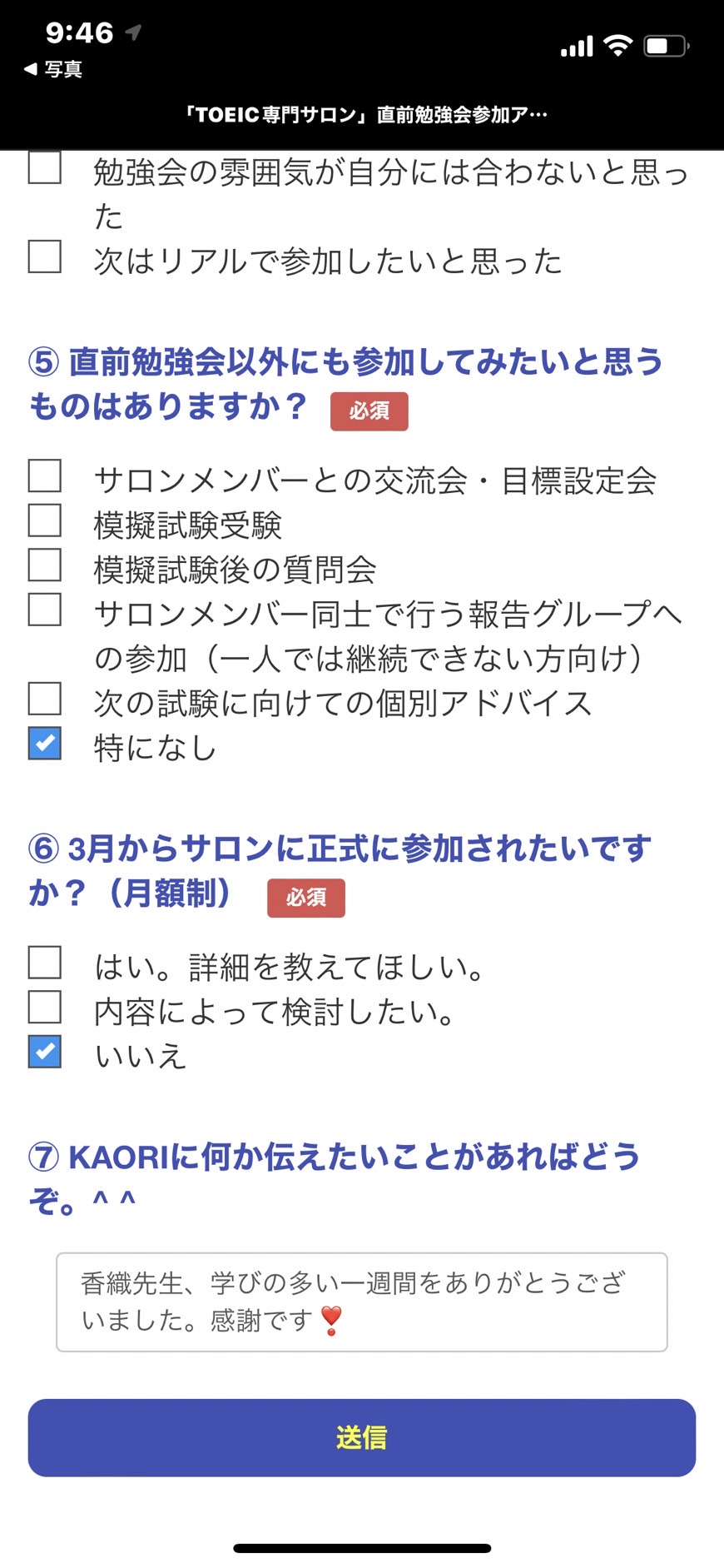The width and height of the screenshot is (724, 1568).
Task: Choose 内容によって検討したい。
Action: coord(45,1007)
